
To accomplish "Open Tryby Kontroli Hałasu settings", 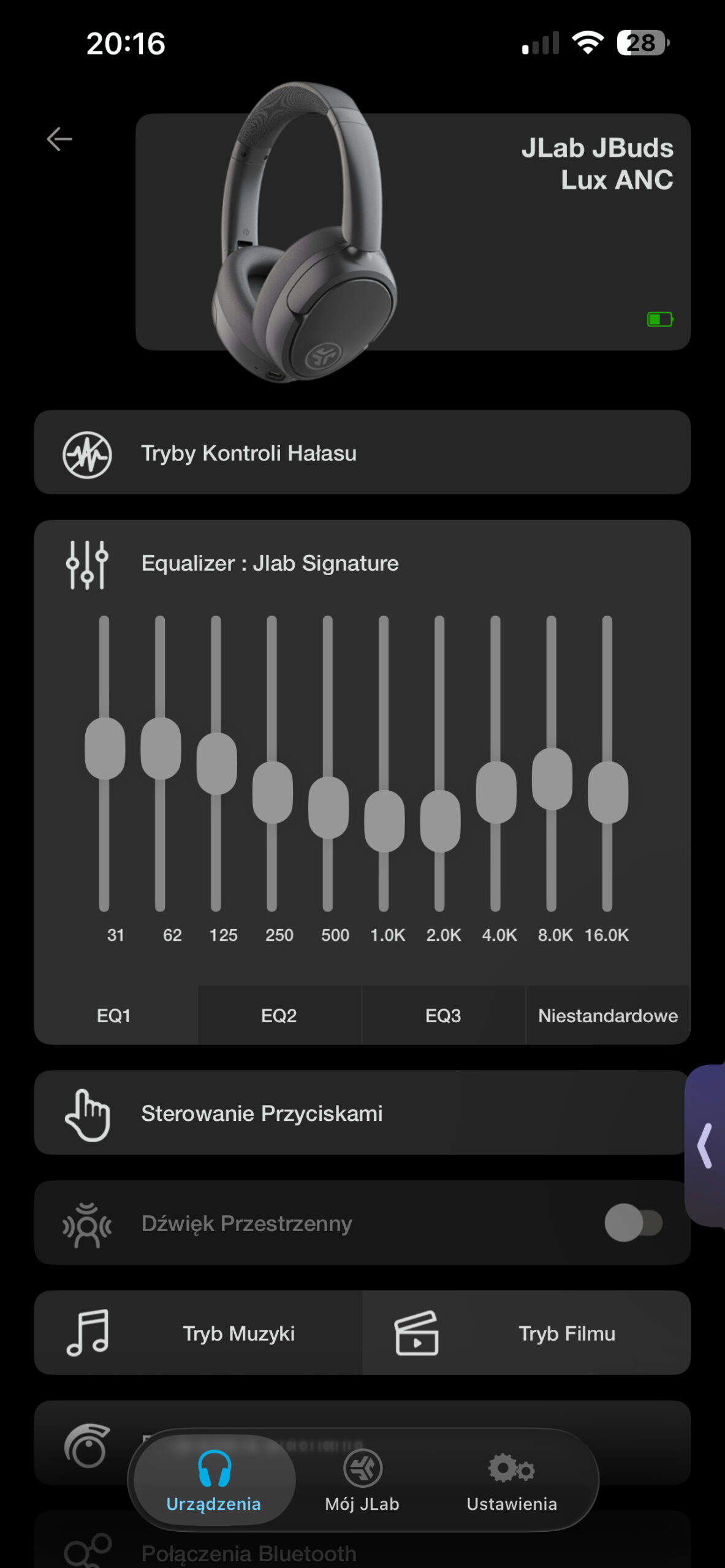I will tap(362, 453).
